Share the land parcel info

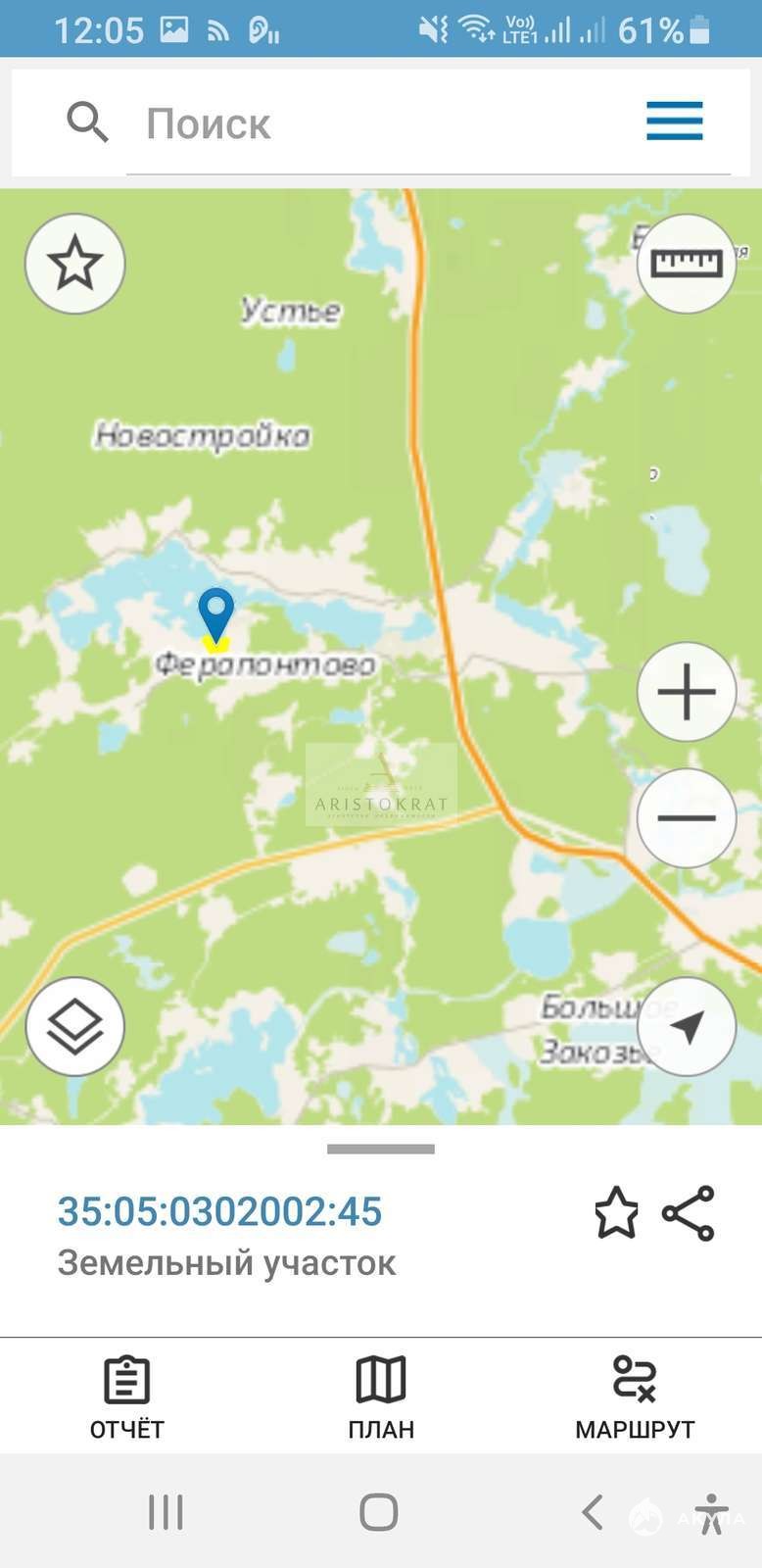[x=689, y=1213]
